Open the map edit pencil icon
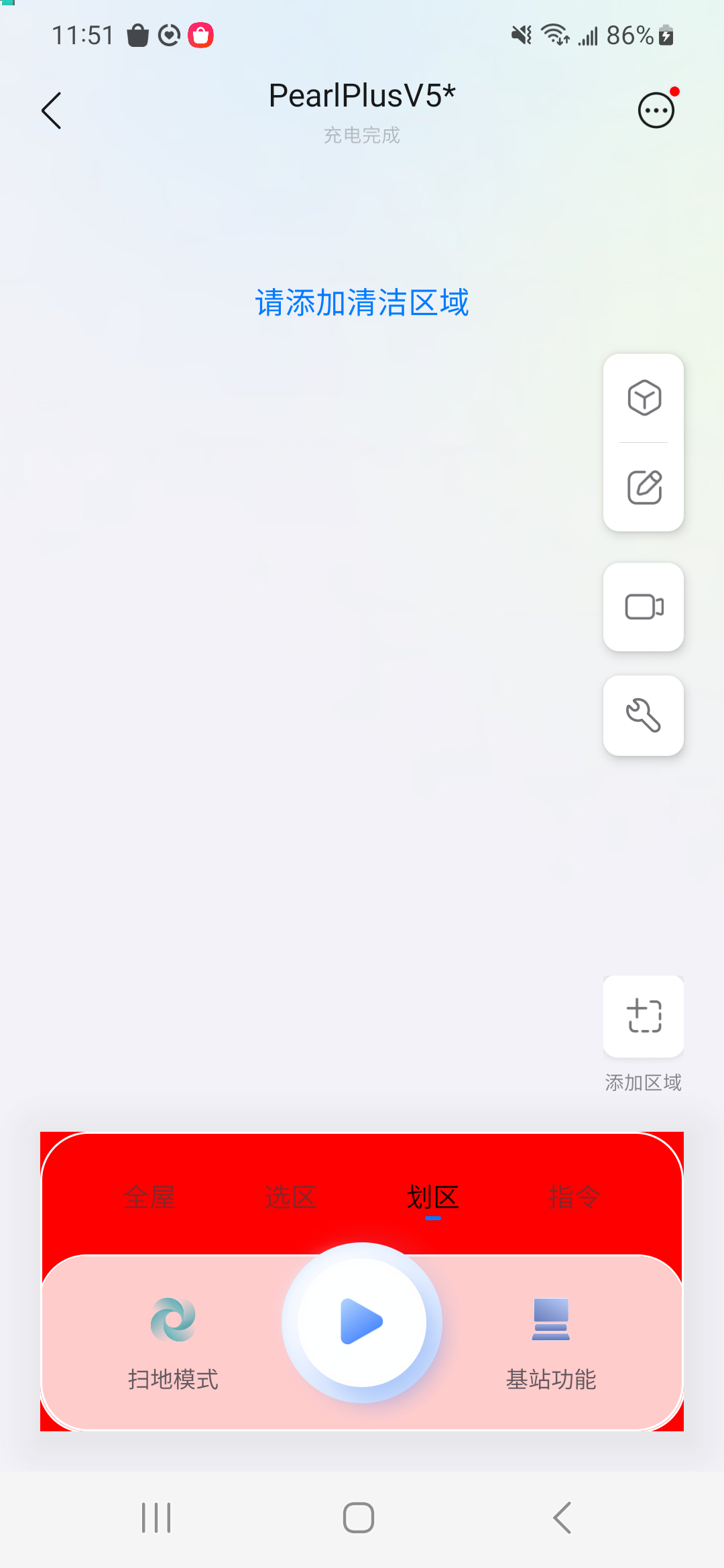 point(644,487)
